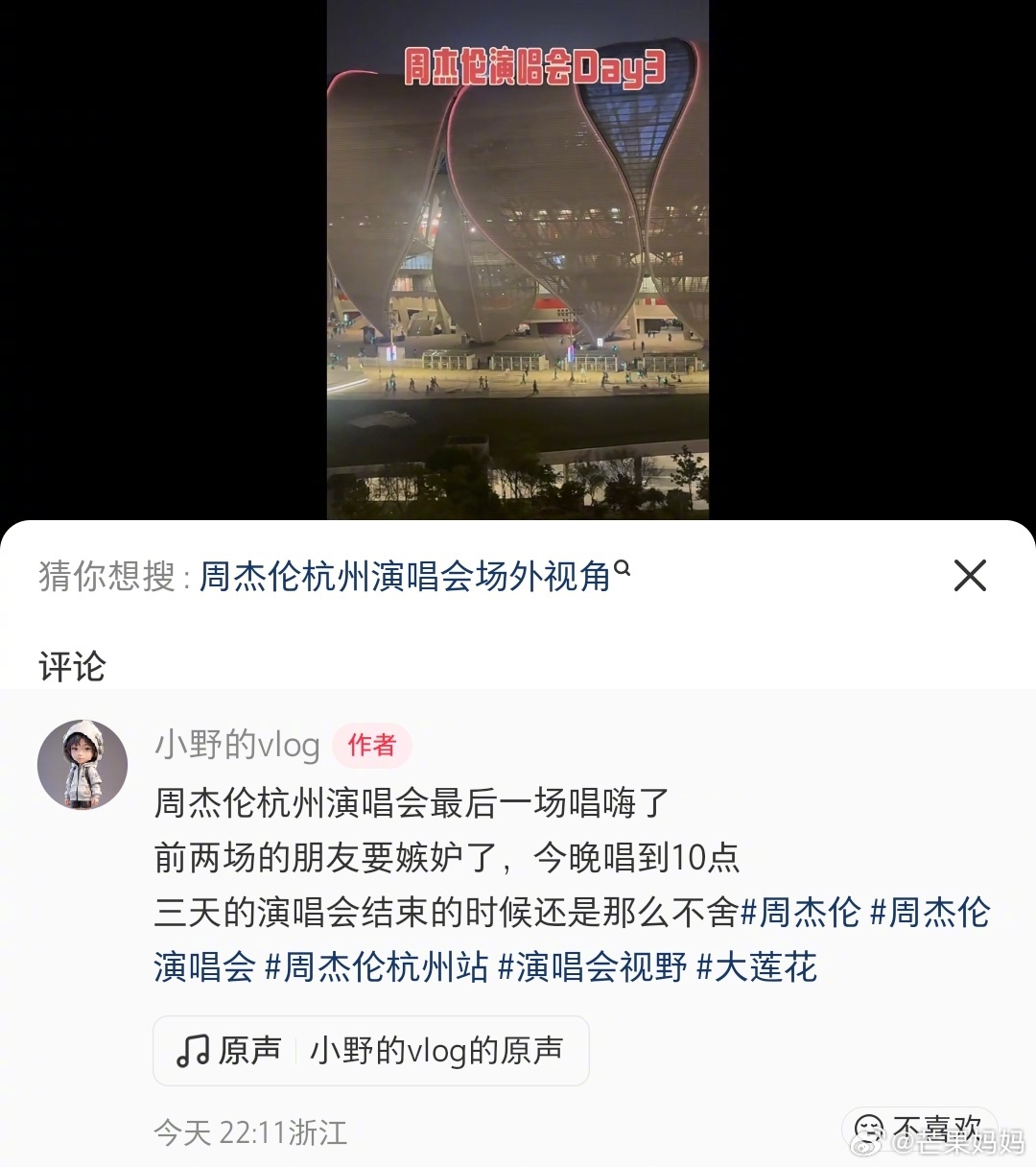Click the dislike face emoji icon

click(869, 1125)
